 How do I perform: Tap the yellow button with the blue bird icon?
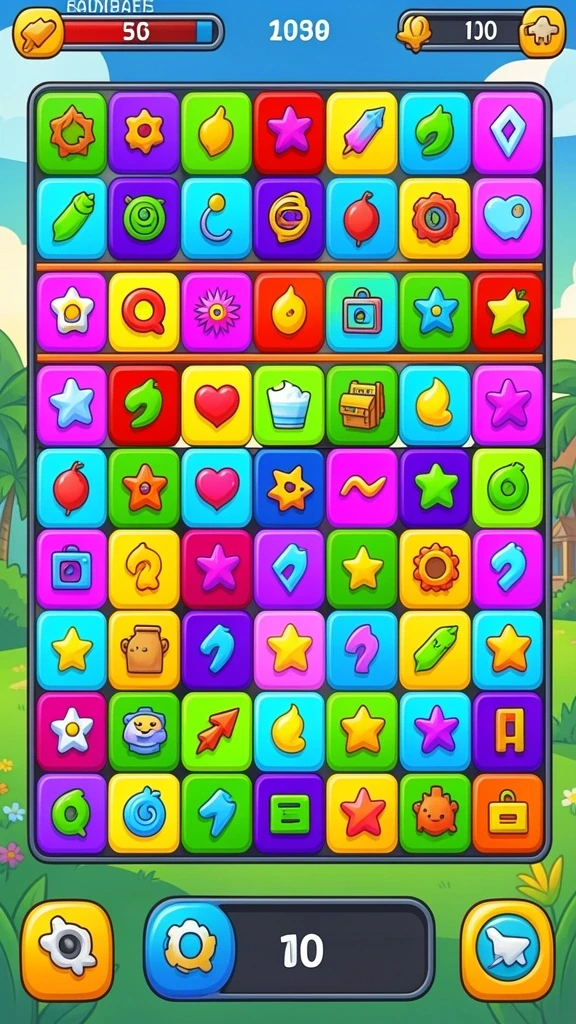tap(507, 950)
